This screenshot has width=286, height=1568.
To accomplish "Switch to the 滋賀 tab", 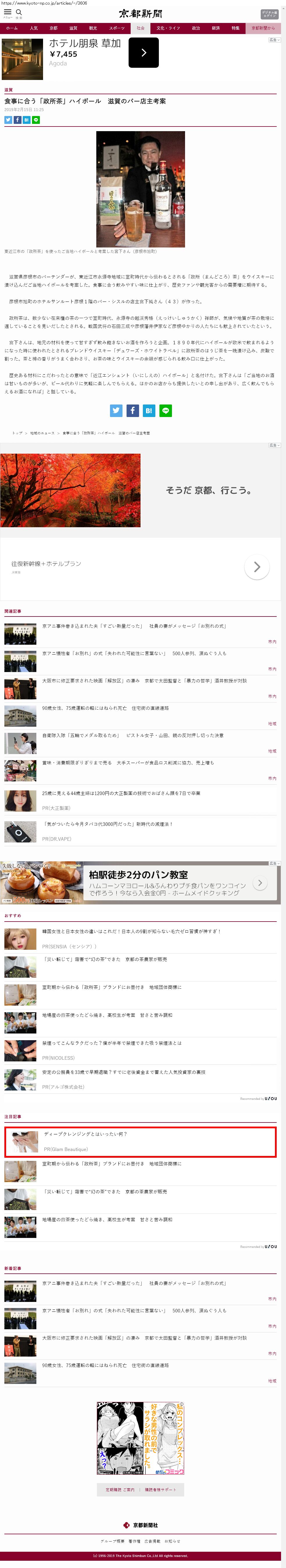I will pyautogui.click(x=73, y=28).
